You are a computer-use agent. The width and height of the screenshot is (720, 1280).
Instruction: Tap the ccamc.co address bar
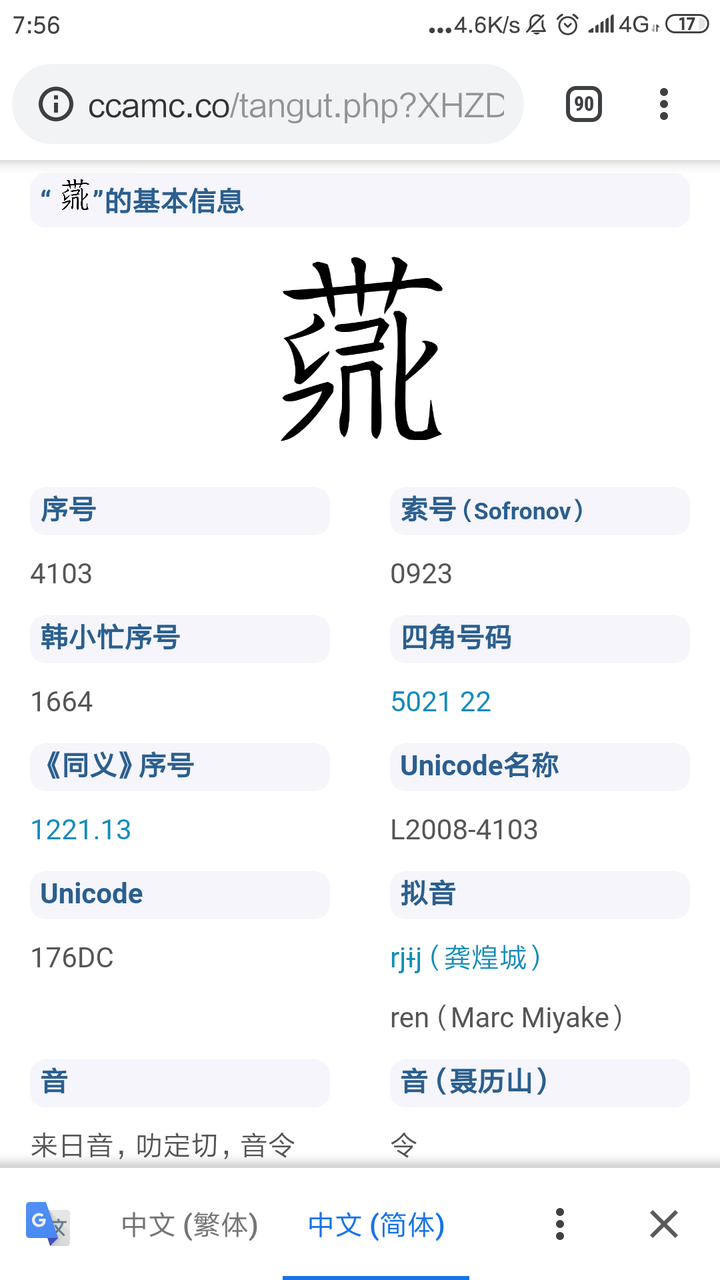tap(250, 103)
